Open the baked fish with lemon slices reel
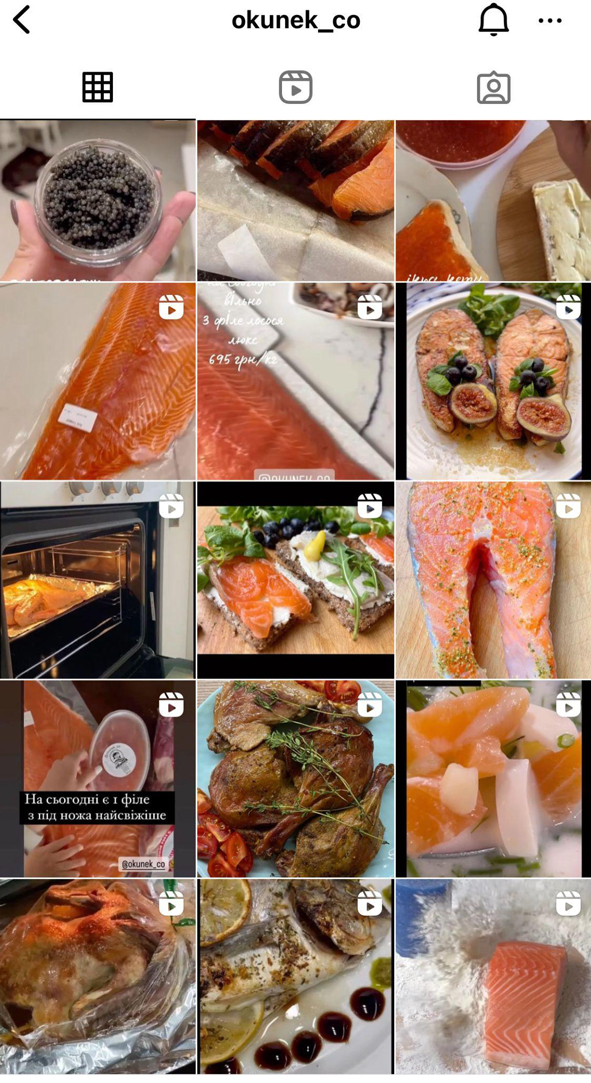 [x=296, y=976]
